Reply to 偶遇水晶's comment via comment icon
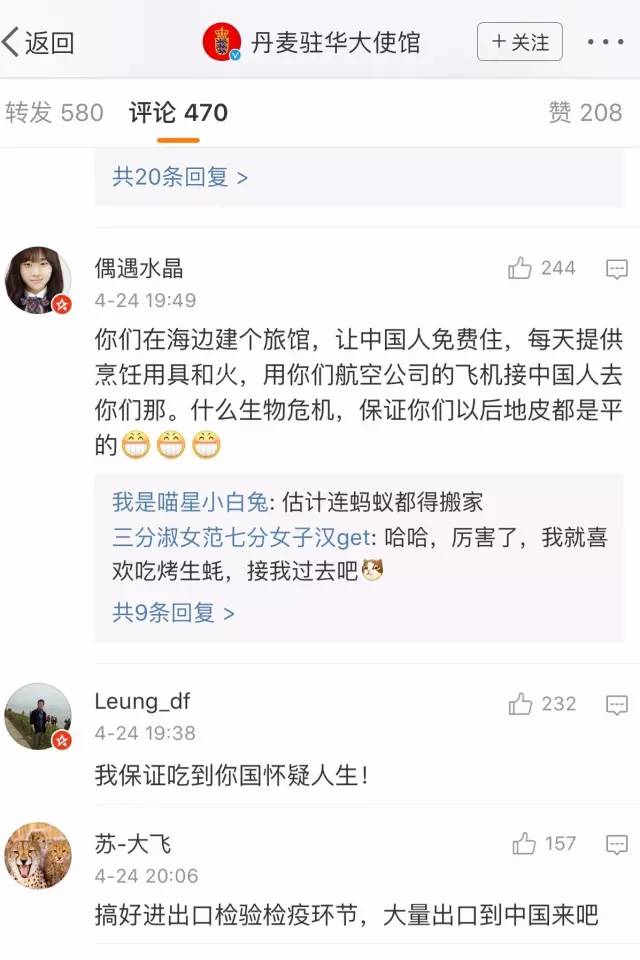The height and width of the screenshot is (960, 640). click(616, 268)
